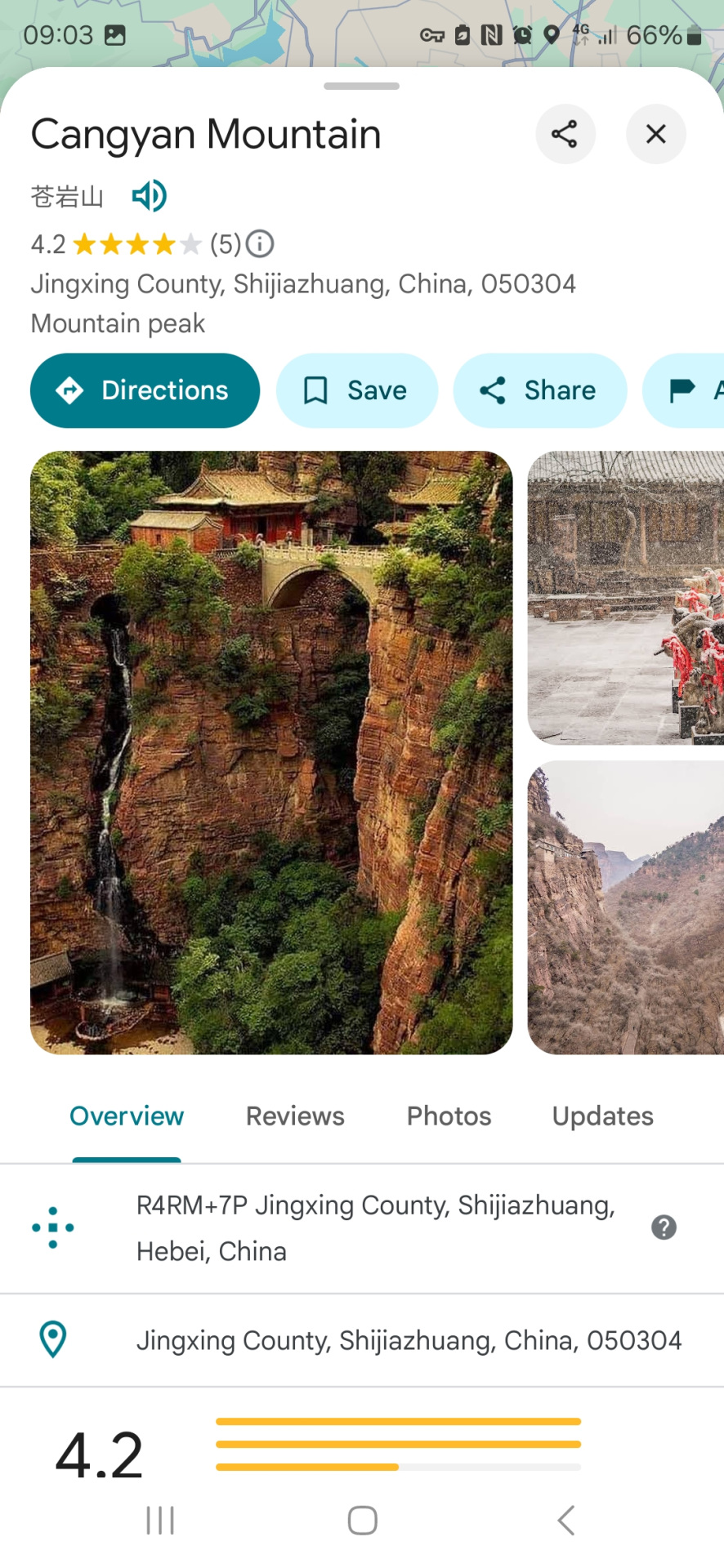Close the Cangyan Mountain place sheet
The height and width of the screenshot is (1568, 724).
point(655,134)
